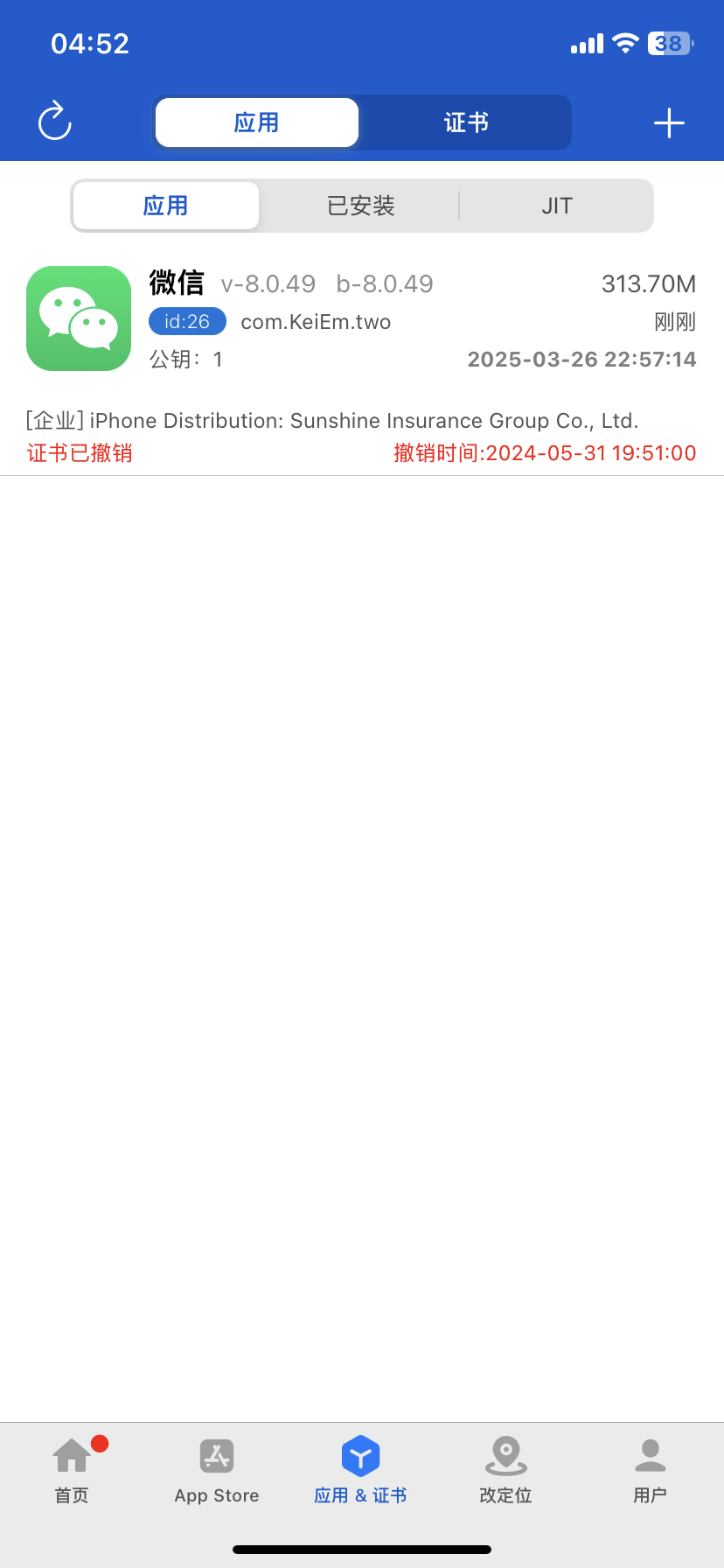The height and width of the screenshot is (1568, 724).
Task: Tap the id:26 badge on WeChat entry
Action: click(x=187, y=321)
